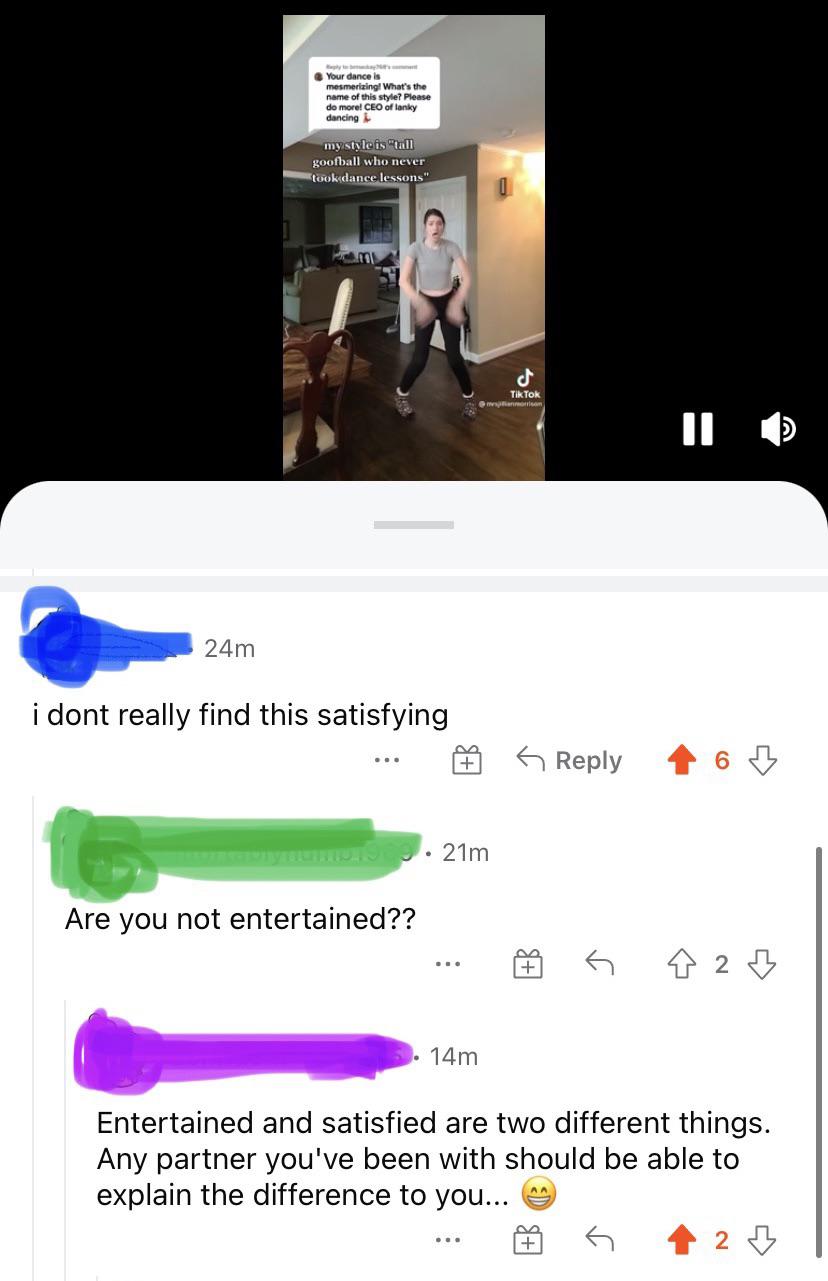This screenshot has width=828, height=1281.
Task: Pause the playing video
Action: click(697, 429)
